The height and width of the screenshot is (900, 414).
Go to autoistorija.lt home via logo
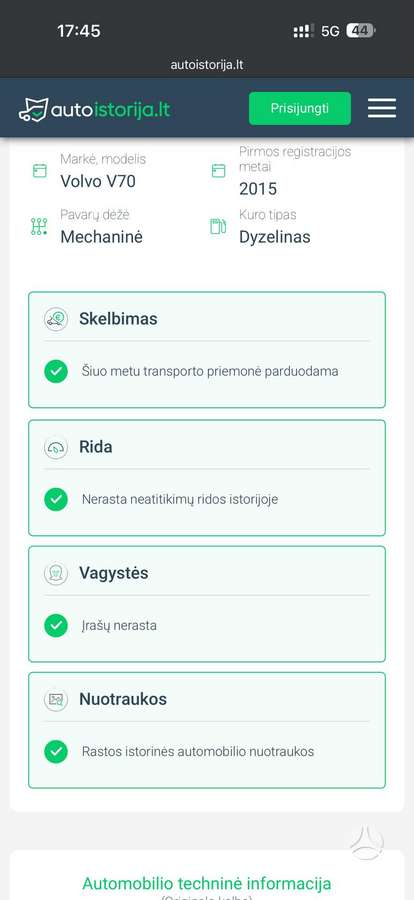click(95, 110)
